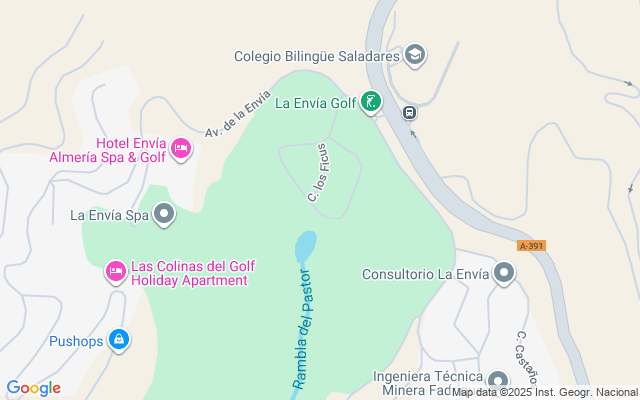640x400 pixels.
Task: Open the Consultorio La Envía marker
Action: pos(505,273)
